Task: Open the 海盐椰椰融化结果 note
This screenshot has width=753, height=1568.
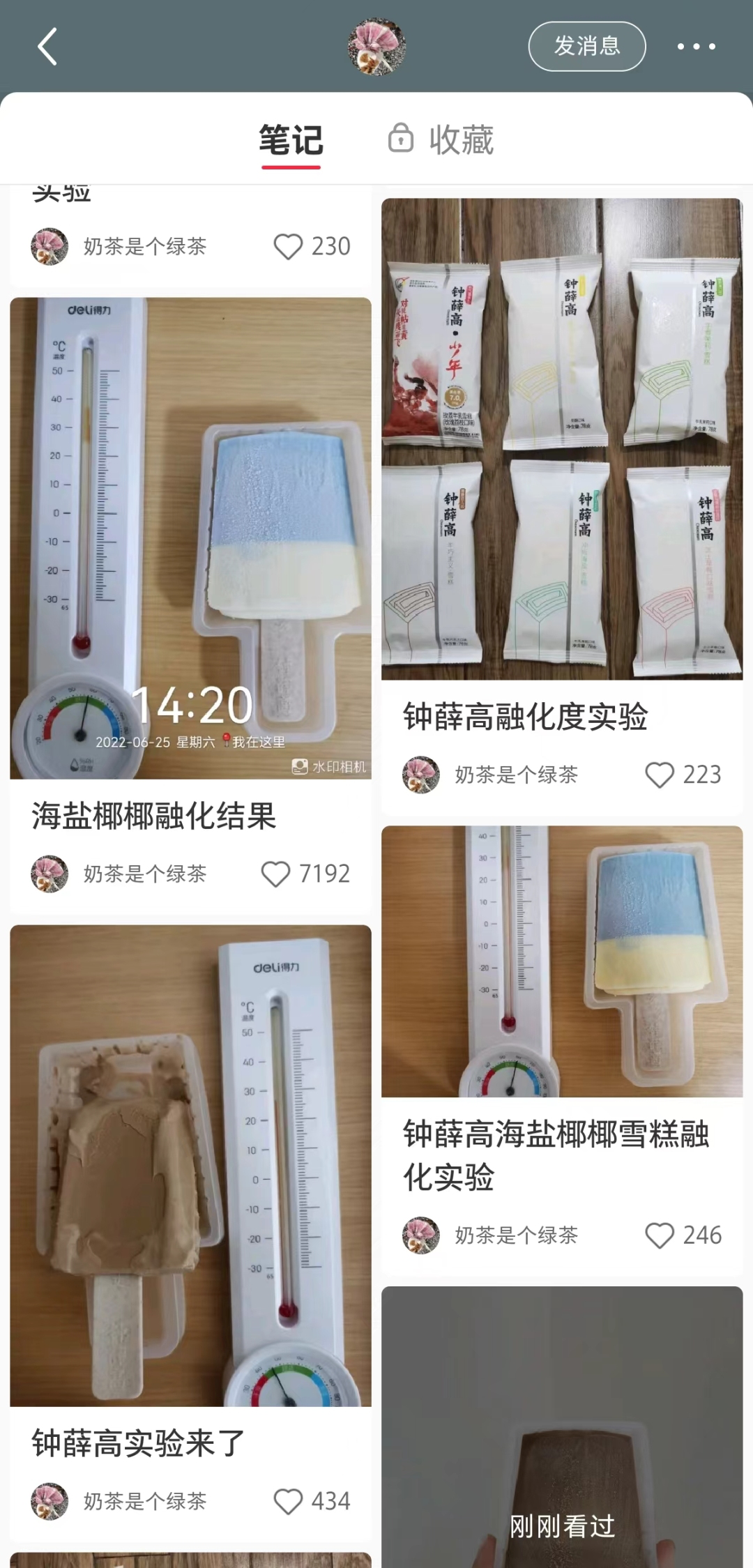Action: point(190,538)
